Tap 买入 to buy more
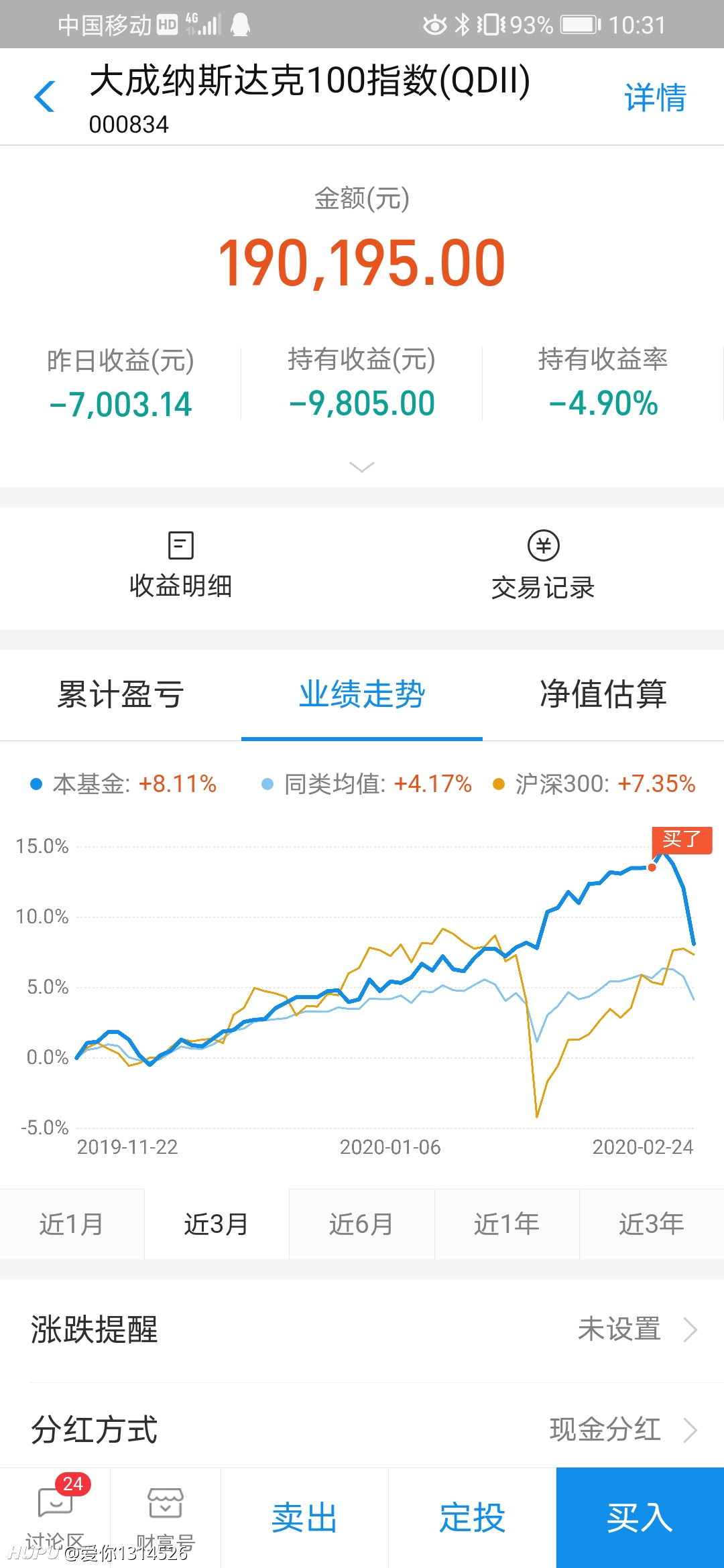This screenshot has width=724, height=1568. (x=640, y=1518)
